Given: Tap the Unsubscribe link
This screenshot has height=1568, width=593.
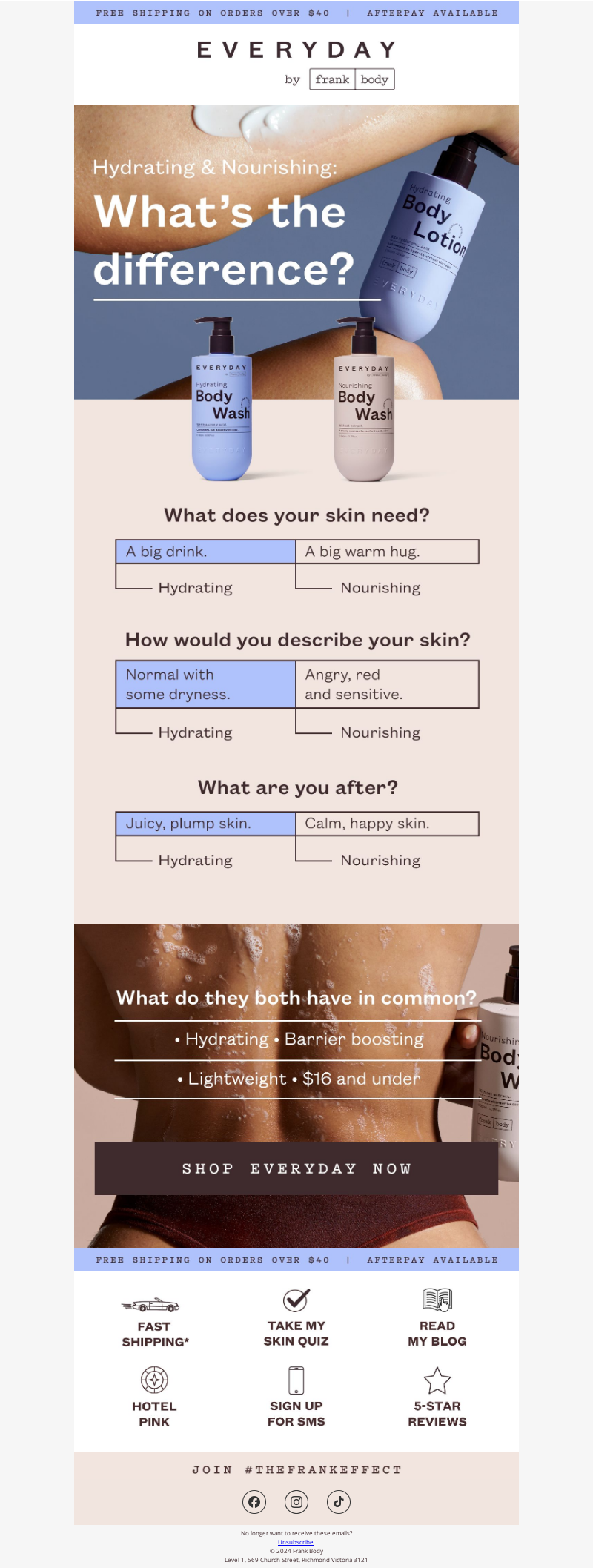Looking at the screenshot, I should [295, 1541].
